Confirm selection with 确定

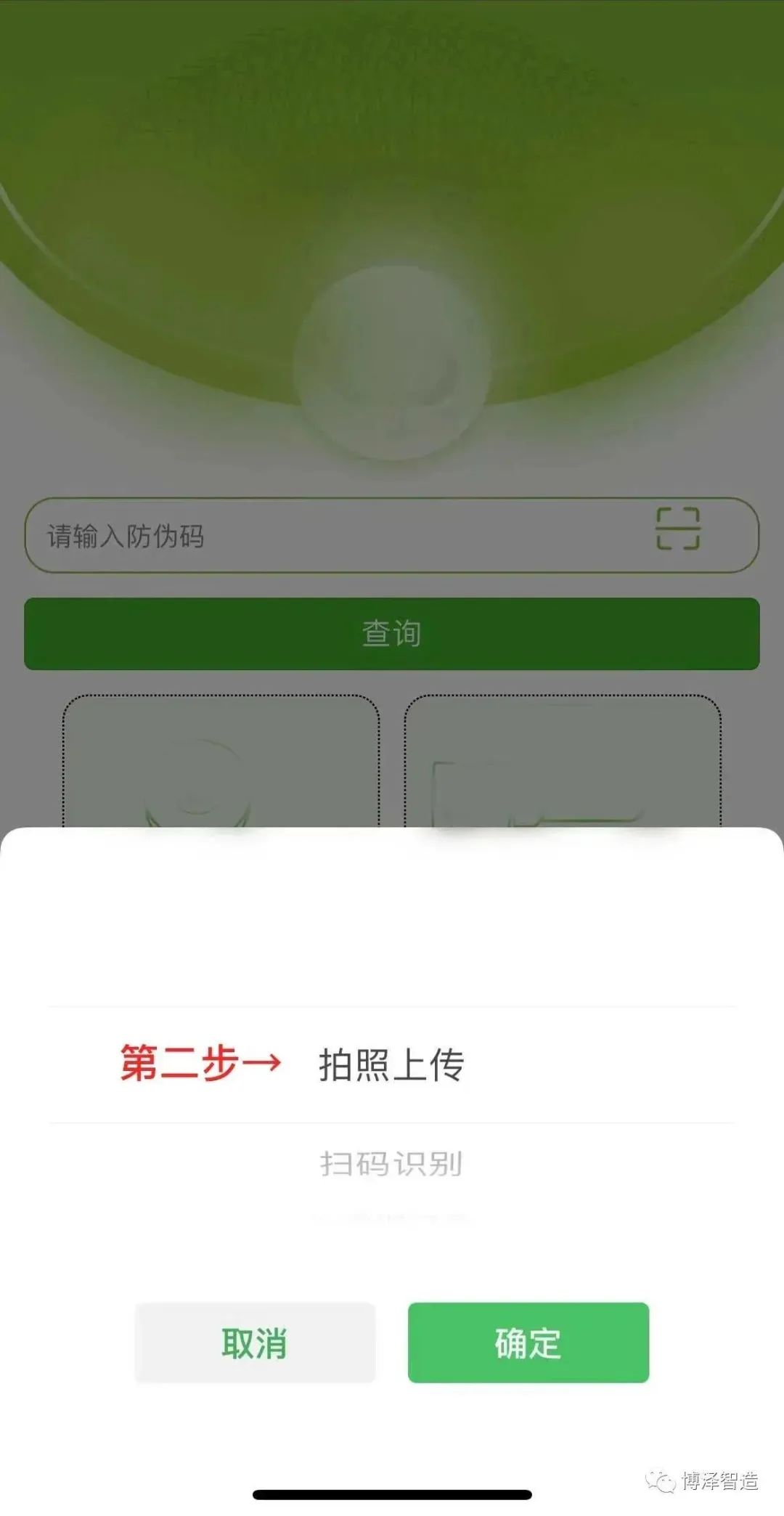coord(528,1342)
